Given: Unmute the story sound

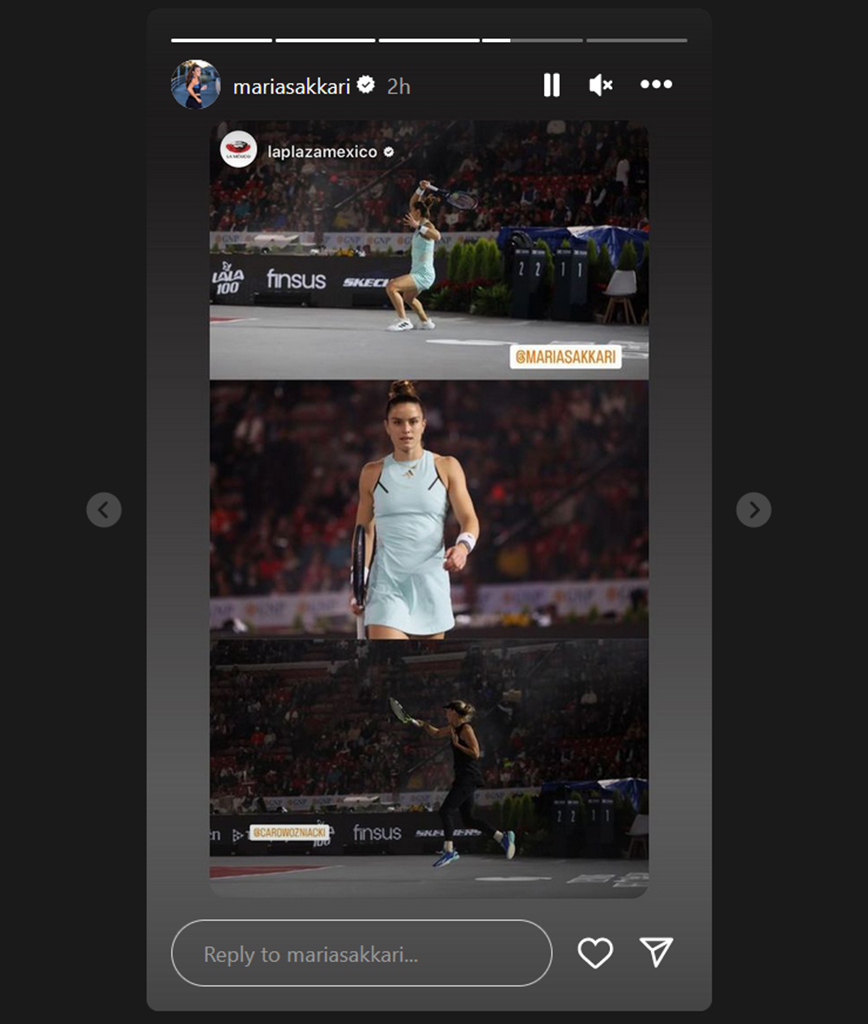Looking at the screenshot, I should [x=600, y=86].
